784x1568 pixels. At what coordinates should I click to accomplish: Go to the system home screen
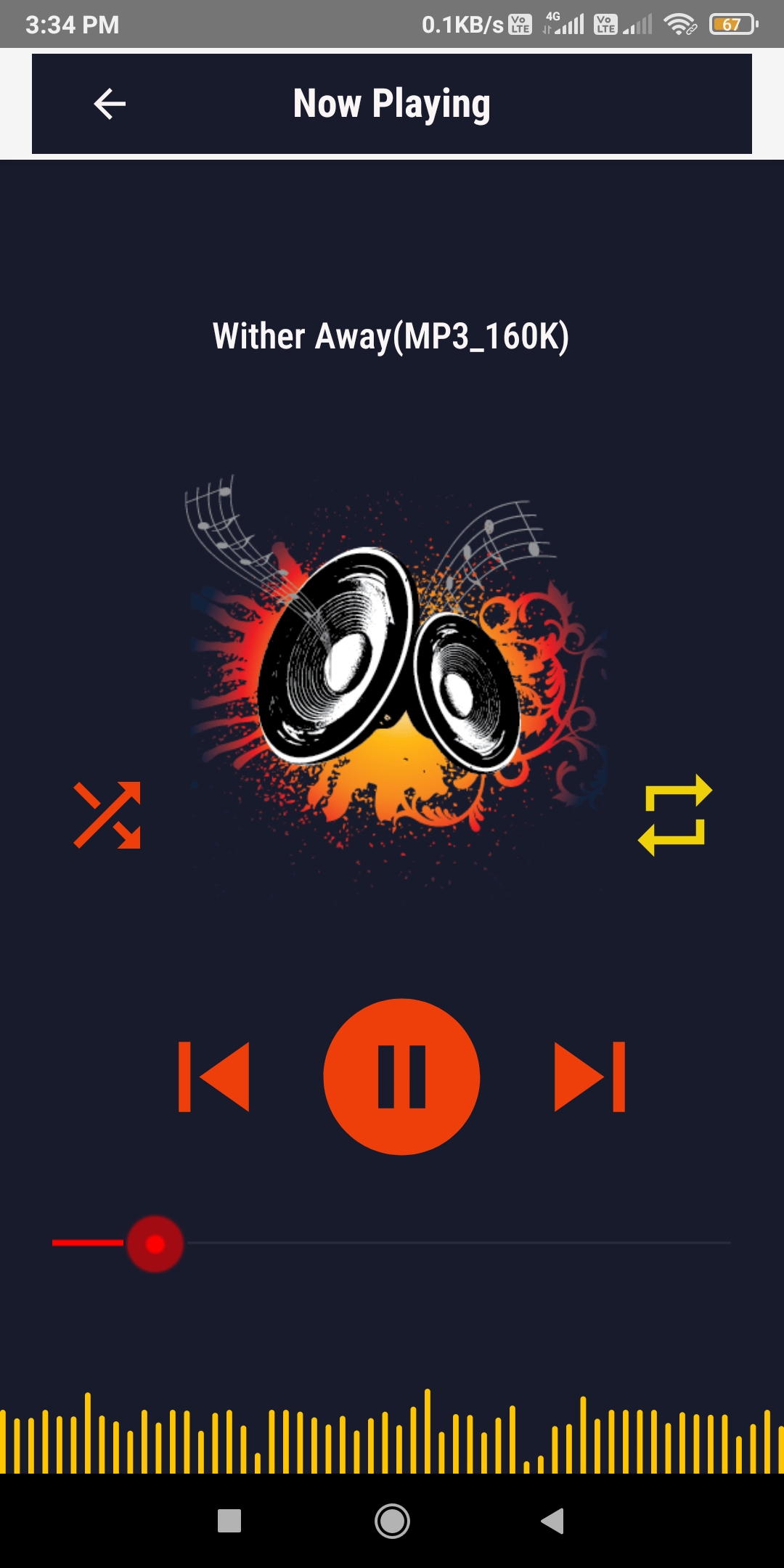click(392, 1521)
